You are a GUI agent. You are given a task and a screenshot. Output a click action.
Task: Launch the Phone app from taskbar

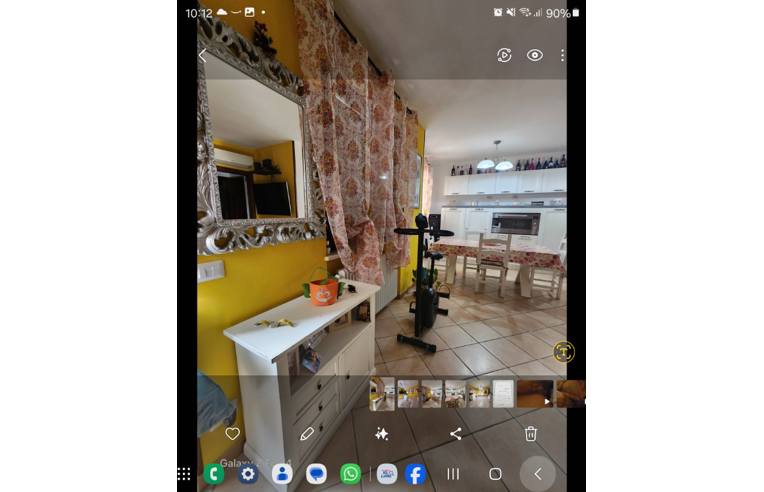213,474
